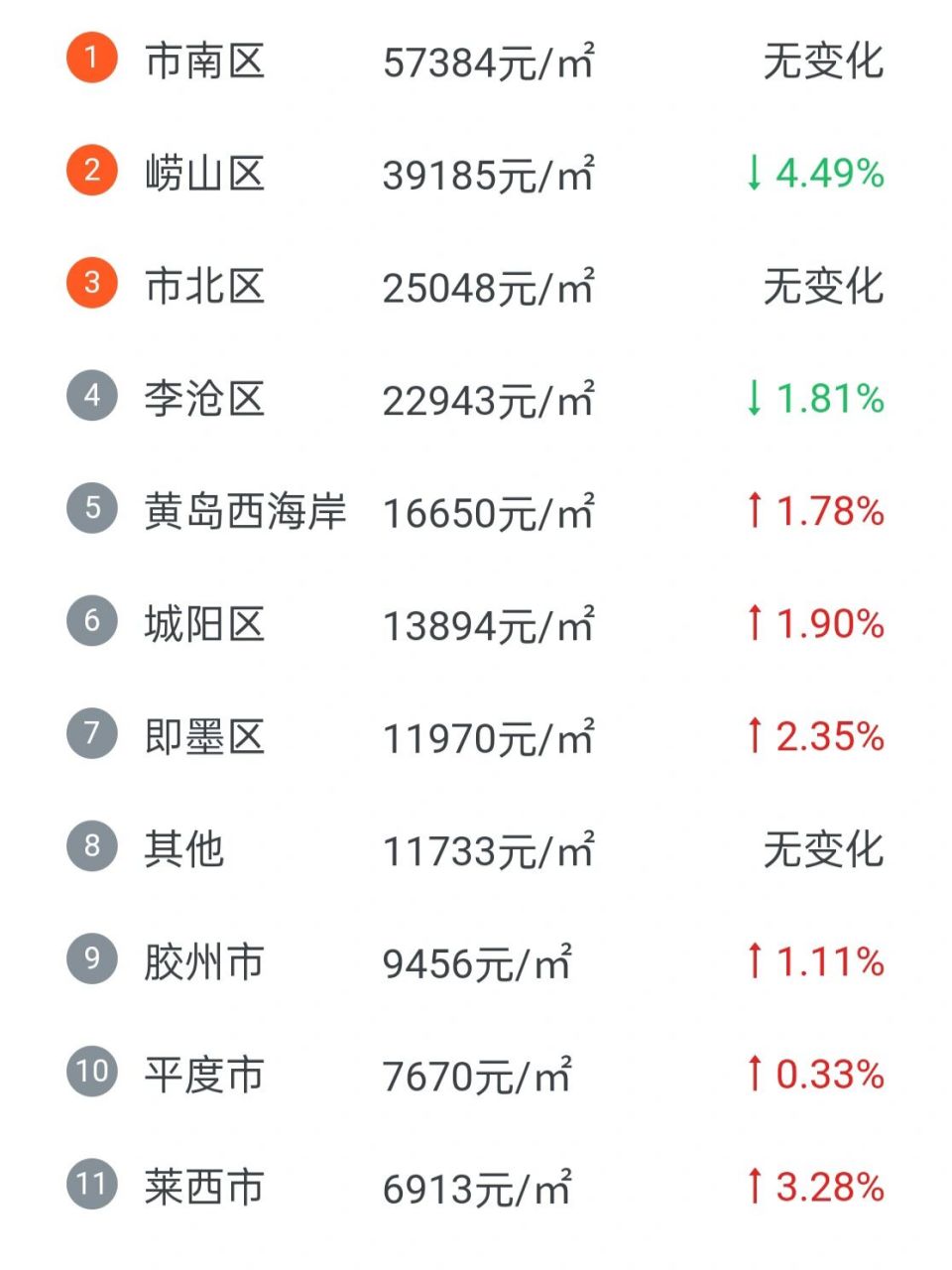Image resolution: width=952 pixels, height=1270 pixels.
Task: Click the red up arrow beside 即墨区
Action: (x=756, y=736)
